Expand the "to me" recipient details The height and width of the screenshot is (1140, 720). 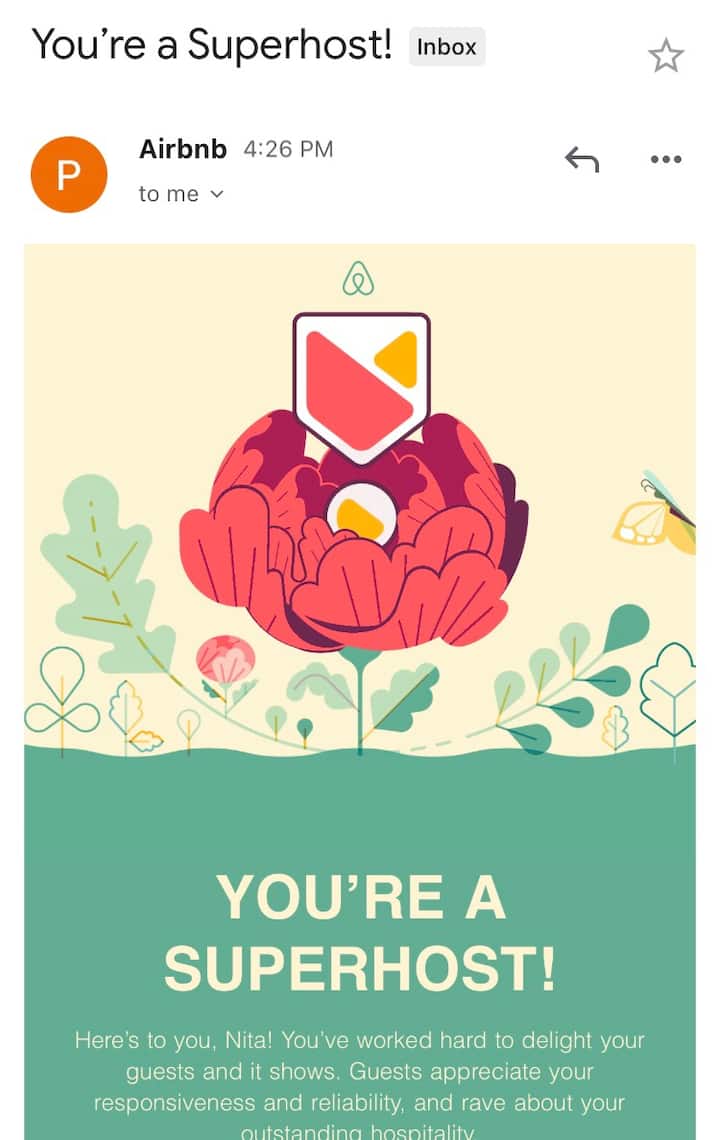click(182, 194)
